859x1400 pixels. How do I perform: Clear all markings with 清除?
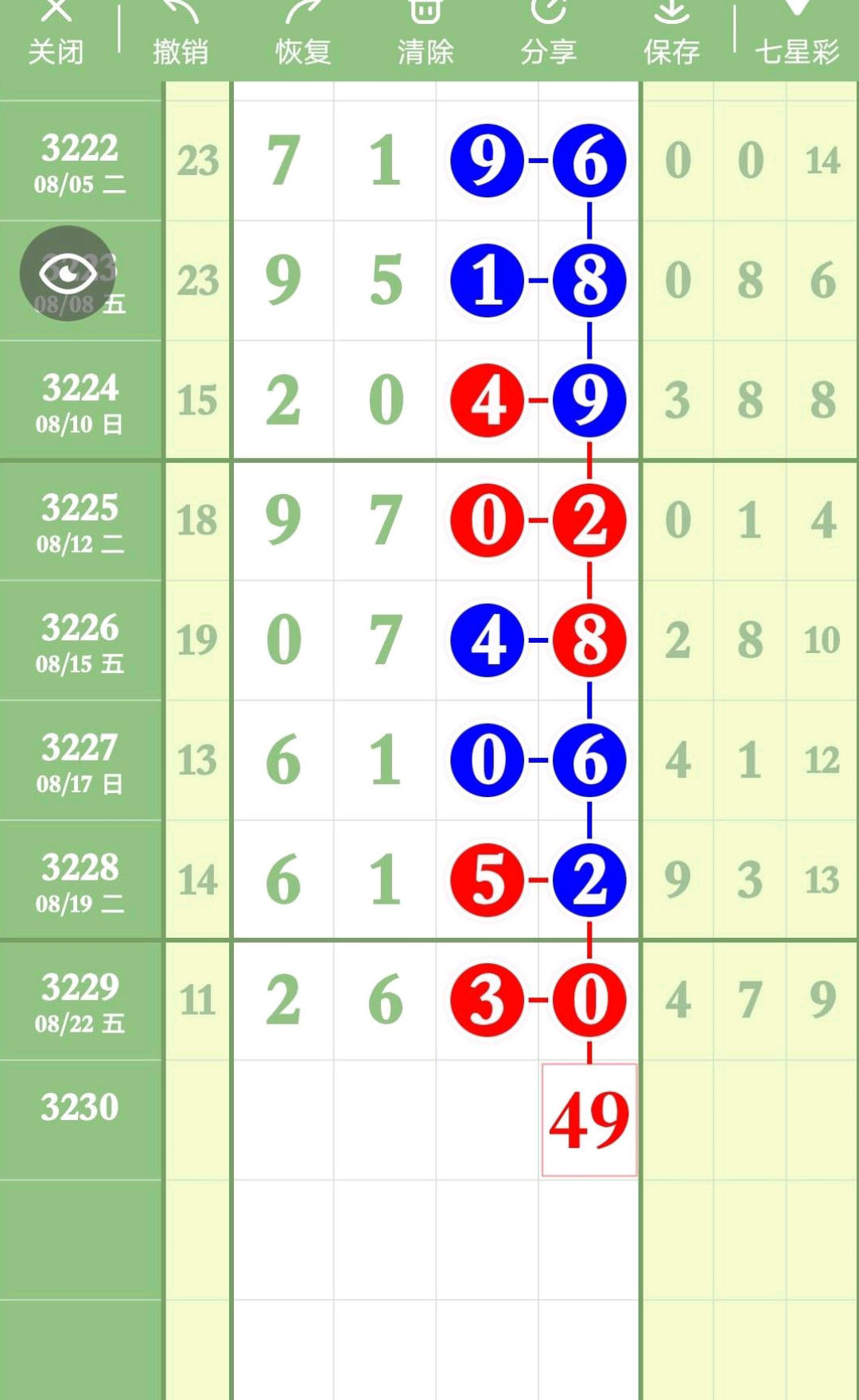pyautogui.click(x=426, y=34)
